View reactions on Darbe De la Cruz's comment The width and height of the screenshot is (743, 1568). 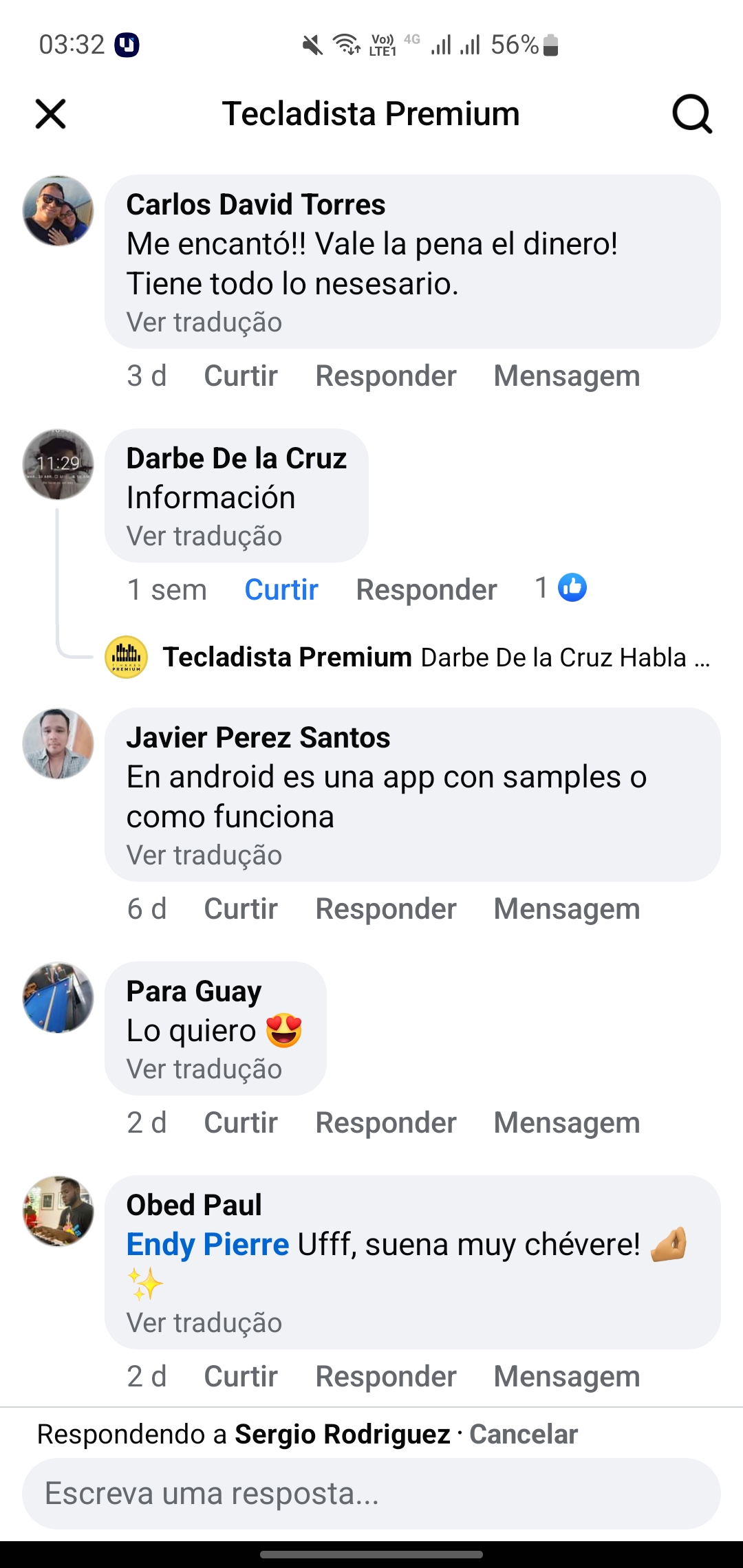click(562, 588)
